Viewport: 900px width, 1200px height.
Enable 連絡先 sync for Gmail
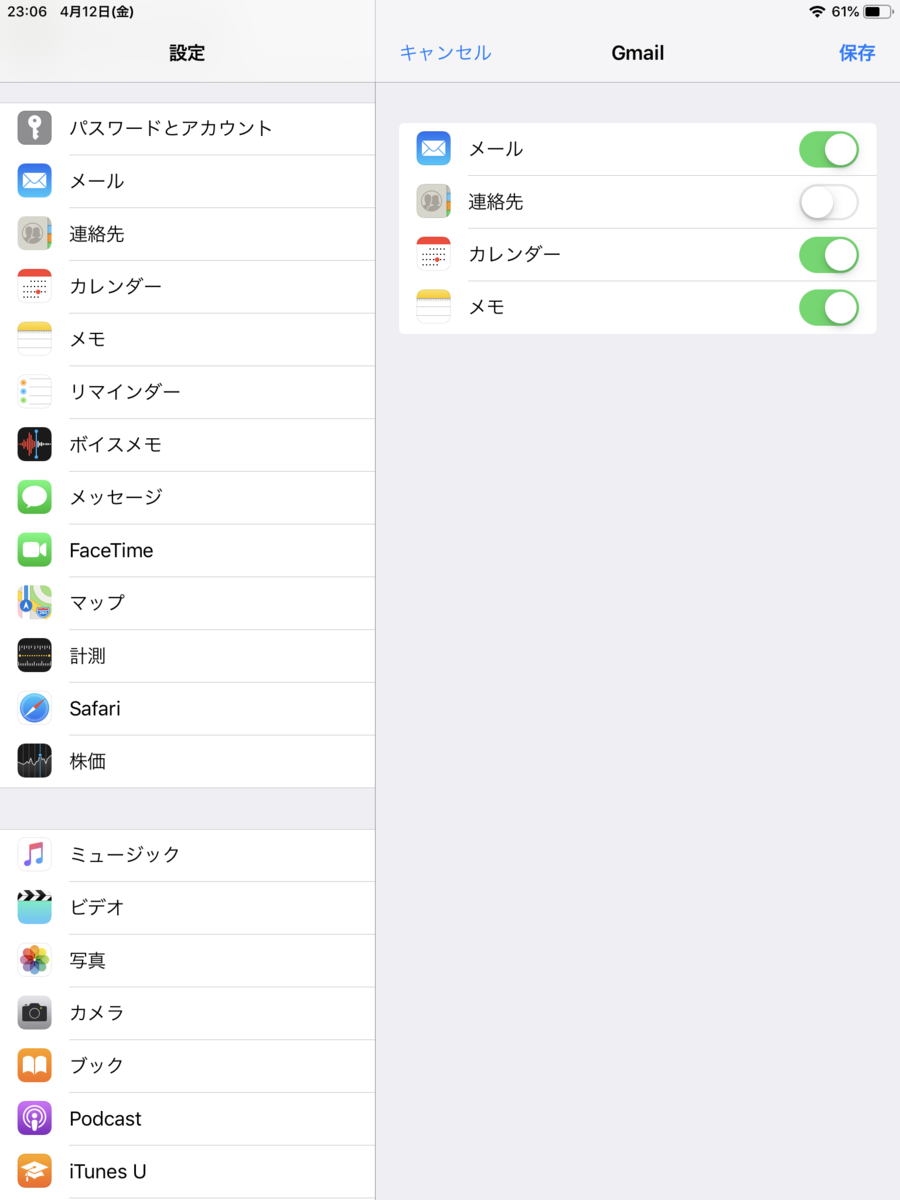(828, 202)
